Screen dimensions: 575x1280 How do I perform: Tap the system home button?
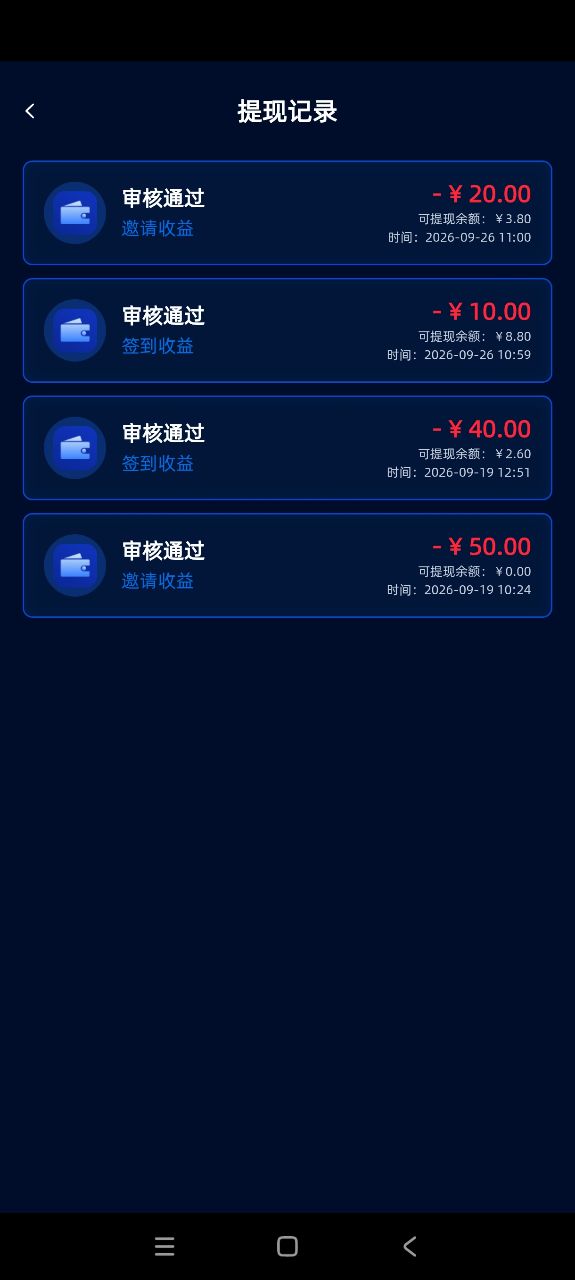[287, 1246]
